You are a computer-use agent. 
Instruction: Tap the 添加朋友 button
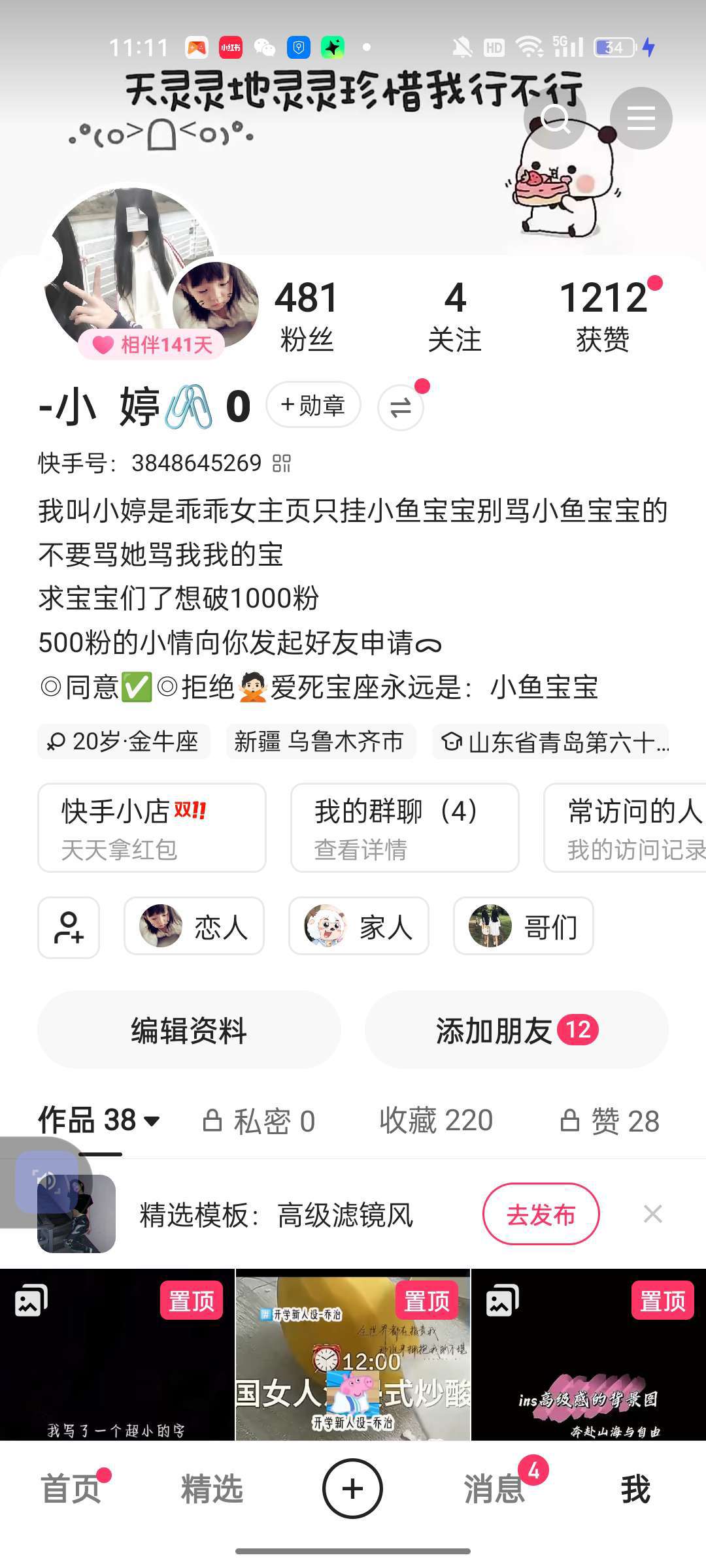pyautogui.click(x=516, y=1030)
